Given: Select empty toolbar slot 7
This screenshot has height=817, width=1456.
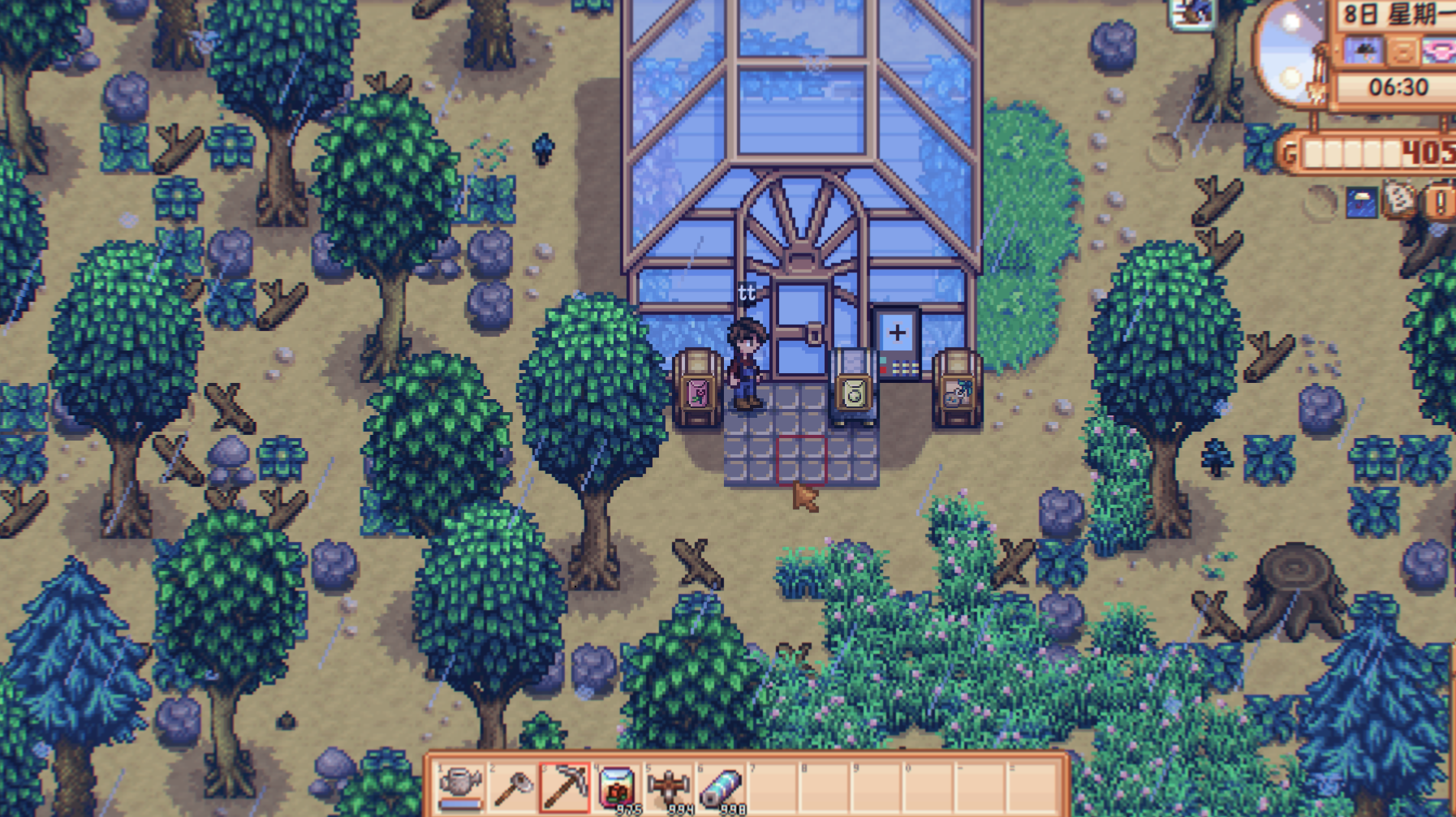Looking at the screenshot, I should pyautogui.click(x=773, y=785).
